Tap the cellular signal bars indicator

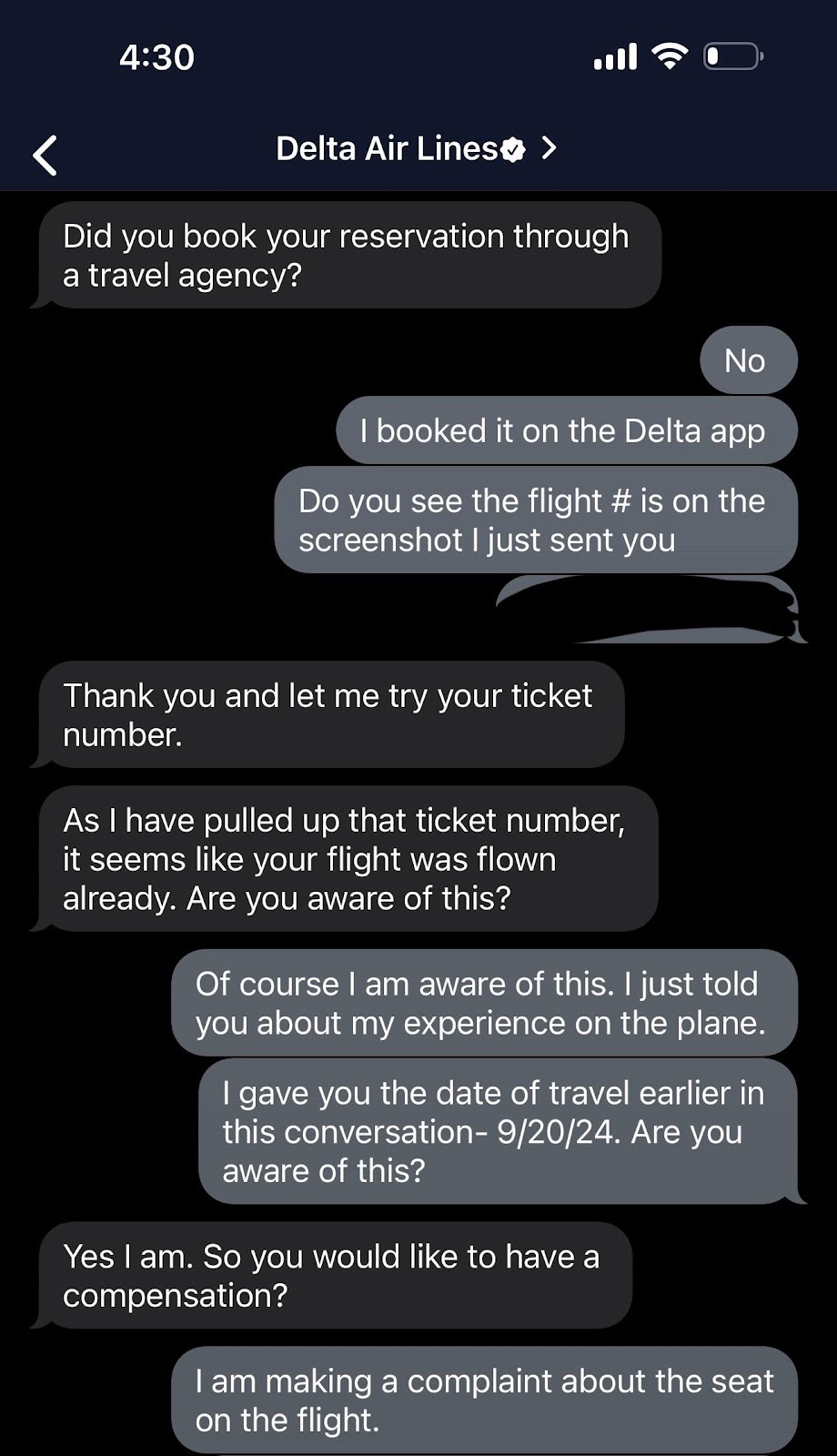(613, 56)
